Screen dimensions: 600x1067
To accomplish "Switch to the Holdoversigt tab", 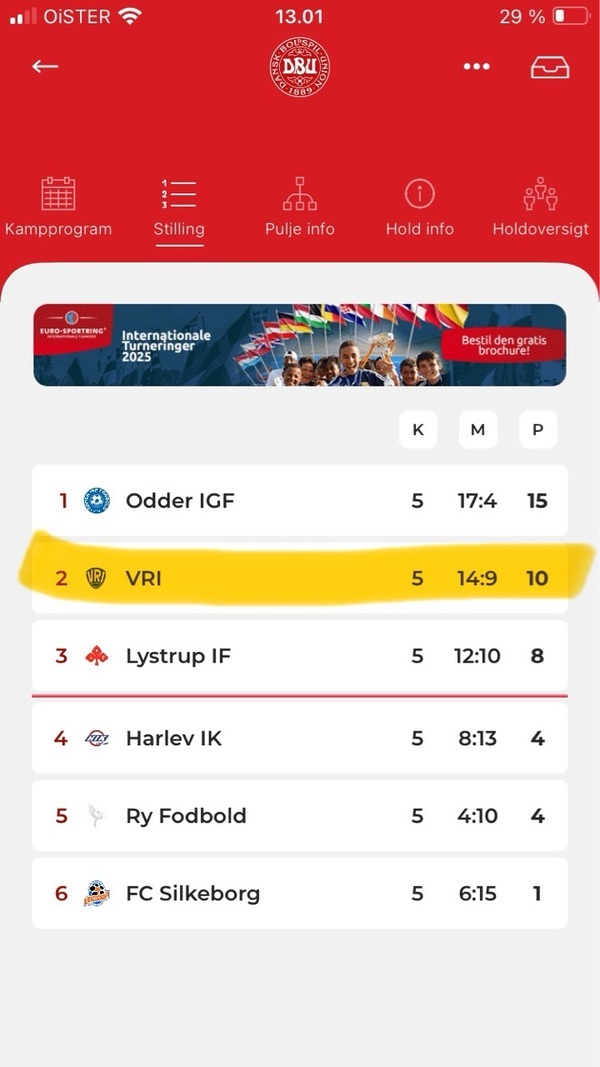I will coord(541,207).
